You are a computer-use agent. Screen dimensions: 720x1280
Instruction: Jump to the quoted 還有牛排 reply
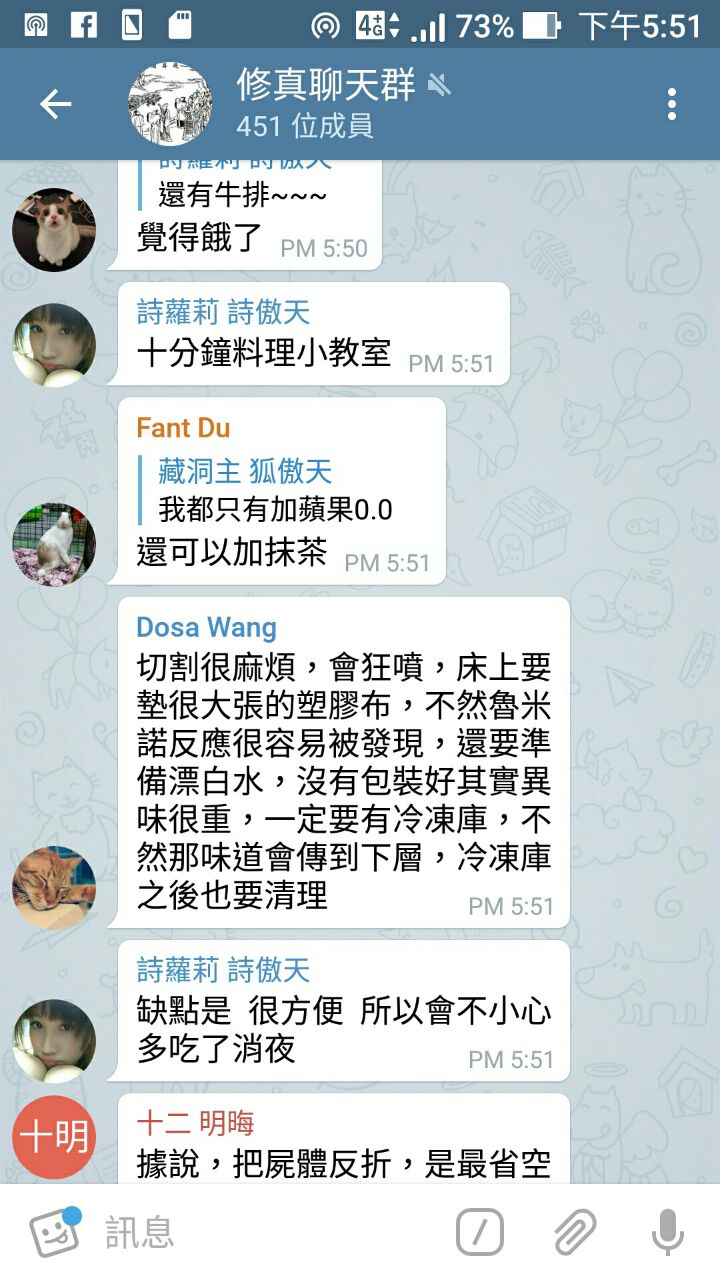242,195
